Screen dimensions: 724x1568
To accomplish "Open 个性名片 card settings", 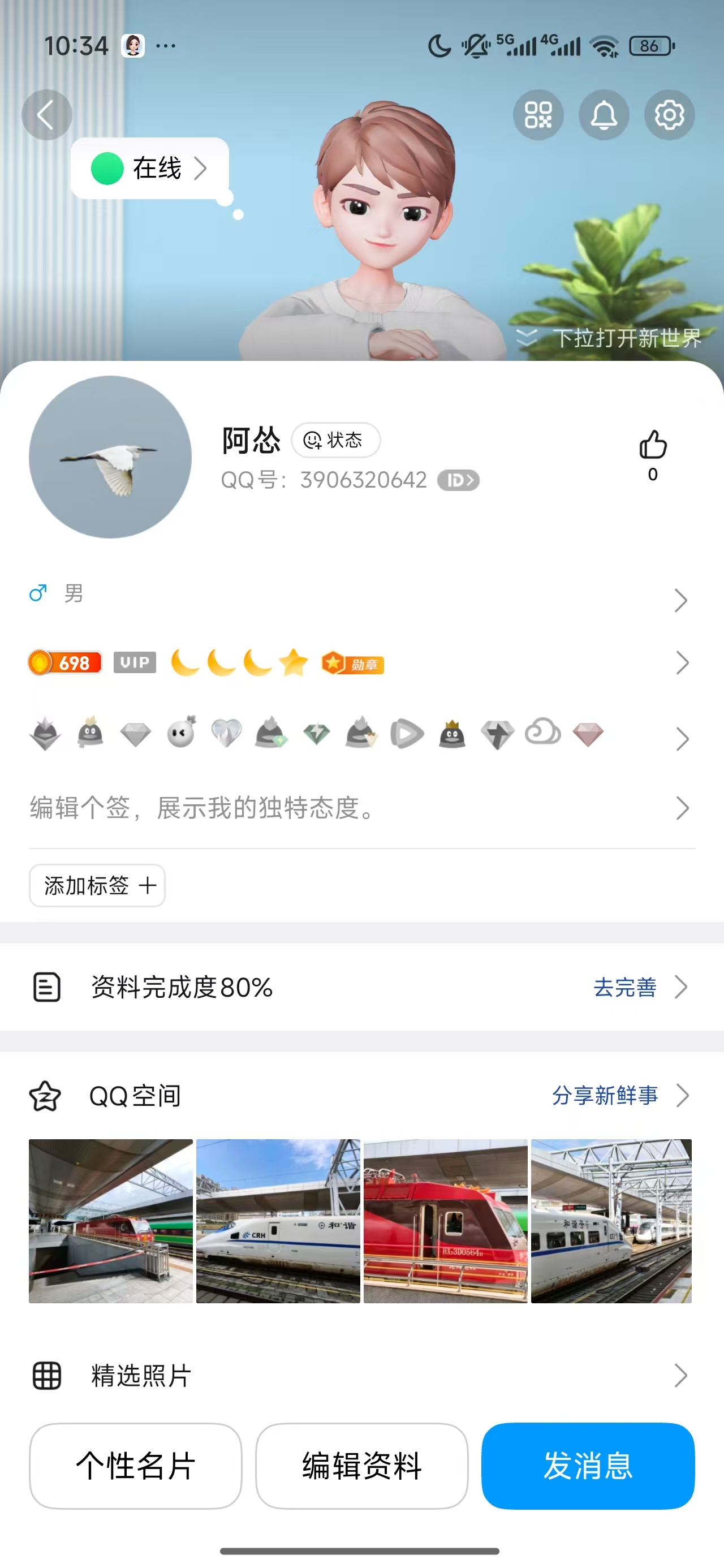I will pos(135,1465).
